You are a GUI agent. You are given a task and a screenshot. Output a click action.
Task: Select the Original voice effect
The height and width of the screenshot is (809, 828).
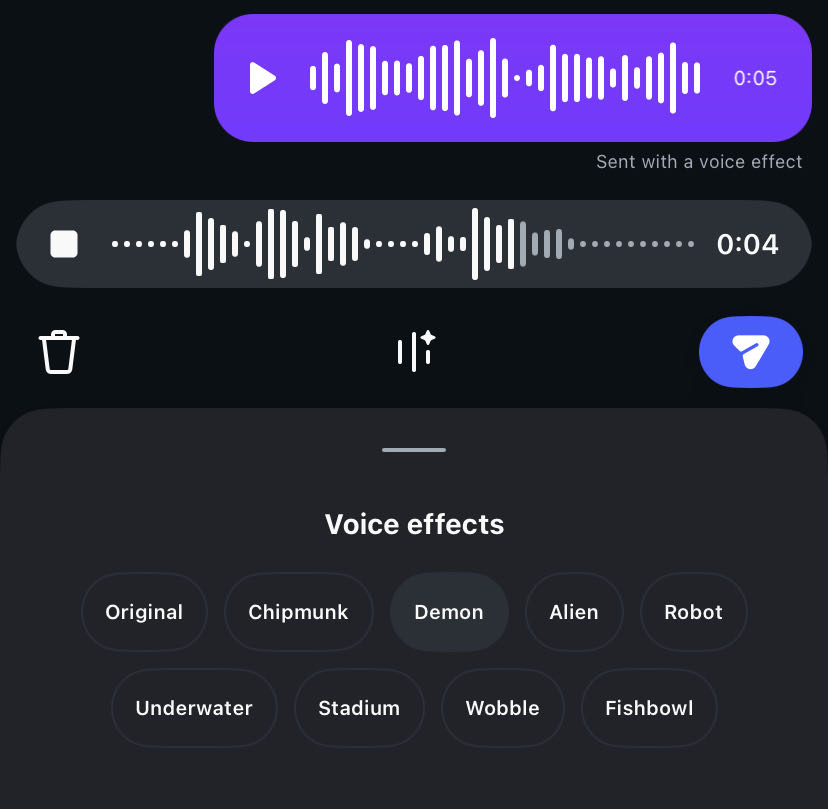(x=144, y=612)
